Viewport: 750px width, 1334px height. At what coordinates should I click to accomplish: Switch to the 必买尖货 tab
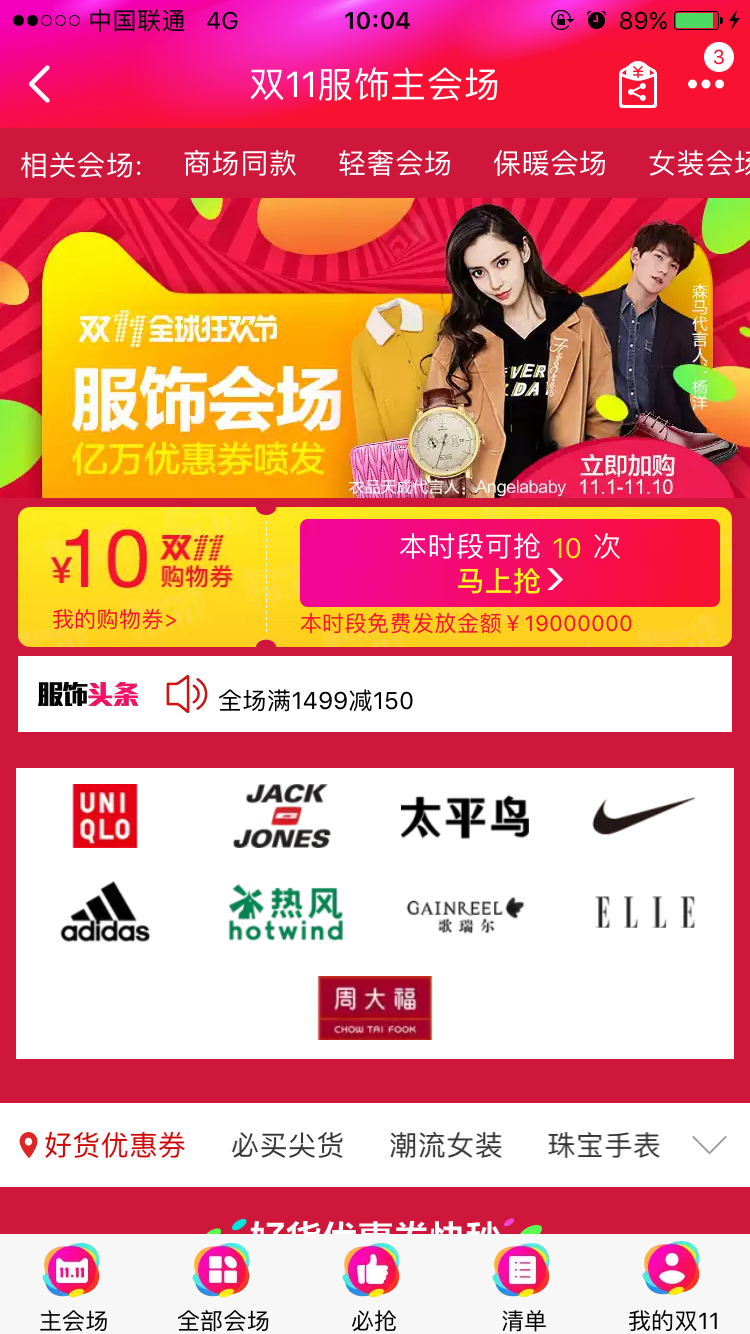[287, 1145]
